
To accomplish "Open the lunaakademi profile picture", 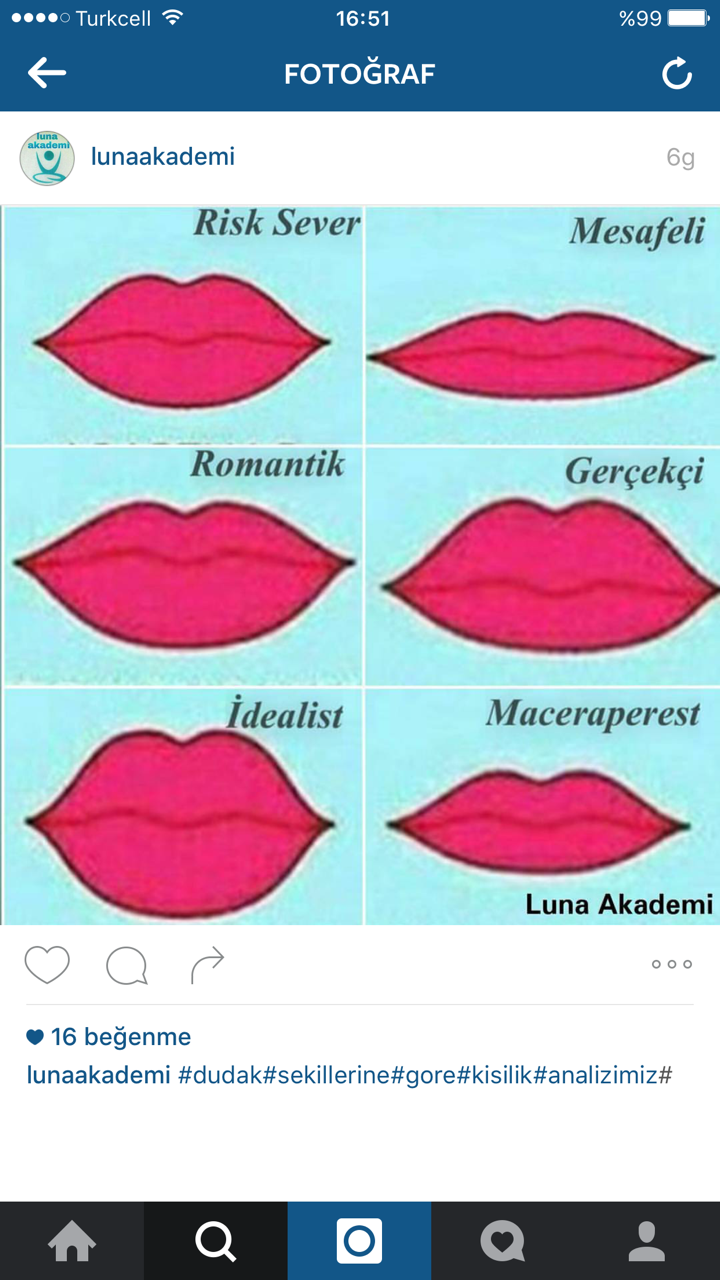I will pyautogui.click(x=47, y=158).
